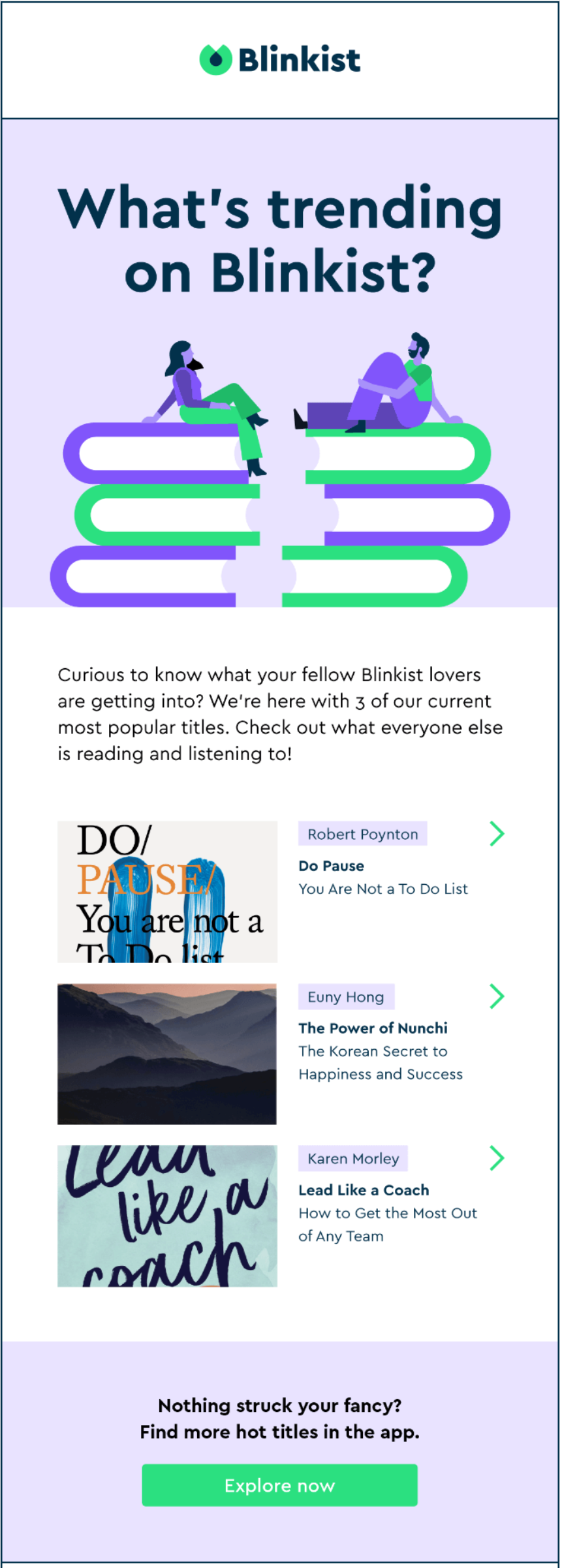Select the Karen Morley author tag
562x1568 pixels.
[x=353, y=1158]
